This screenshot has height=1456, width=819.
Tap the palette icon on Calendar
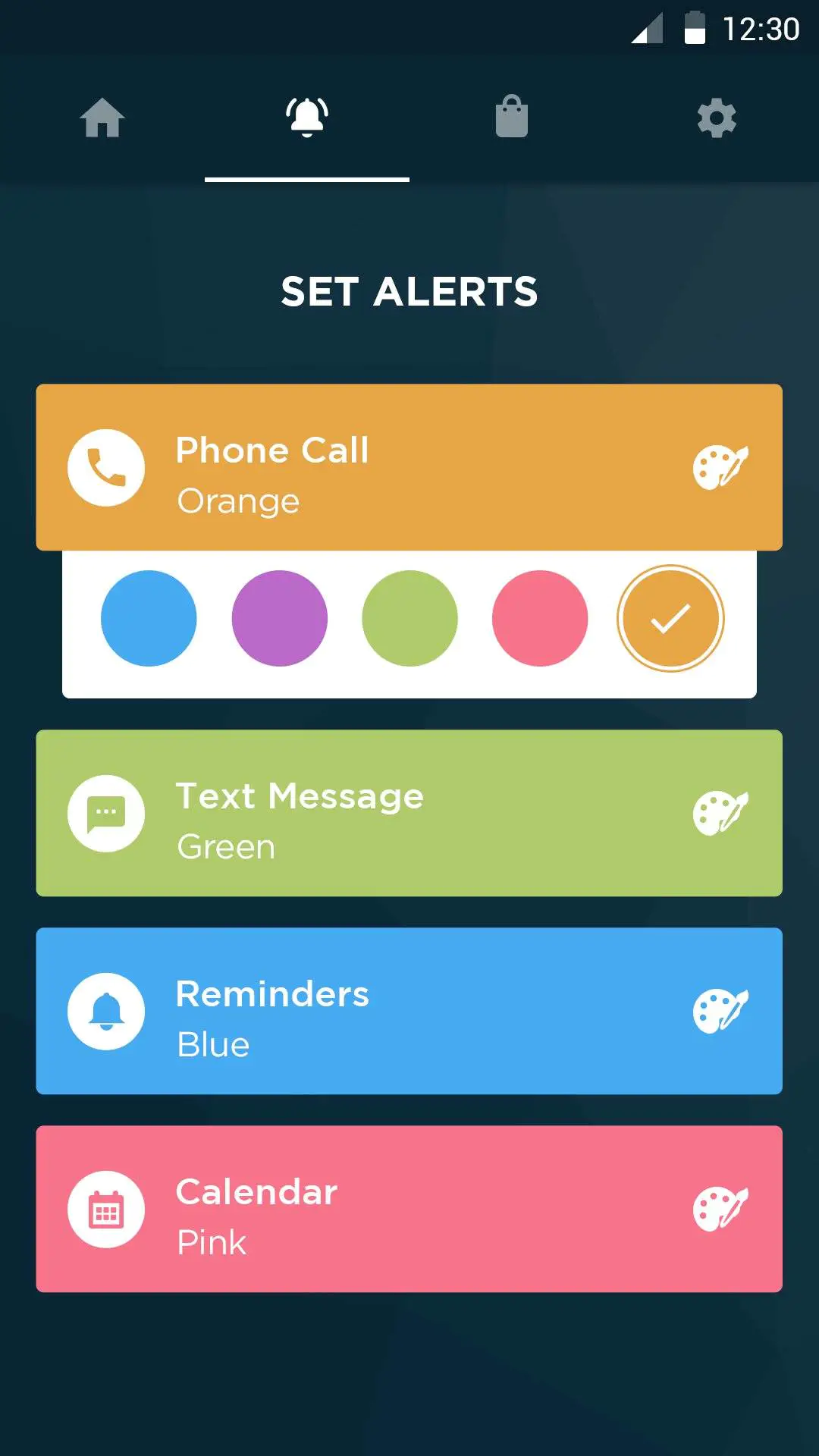coord(720,1209)
